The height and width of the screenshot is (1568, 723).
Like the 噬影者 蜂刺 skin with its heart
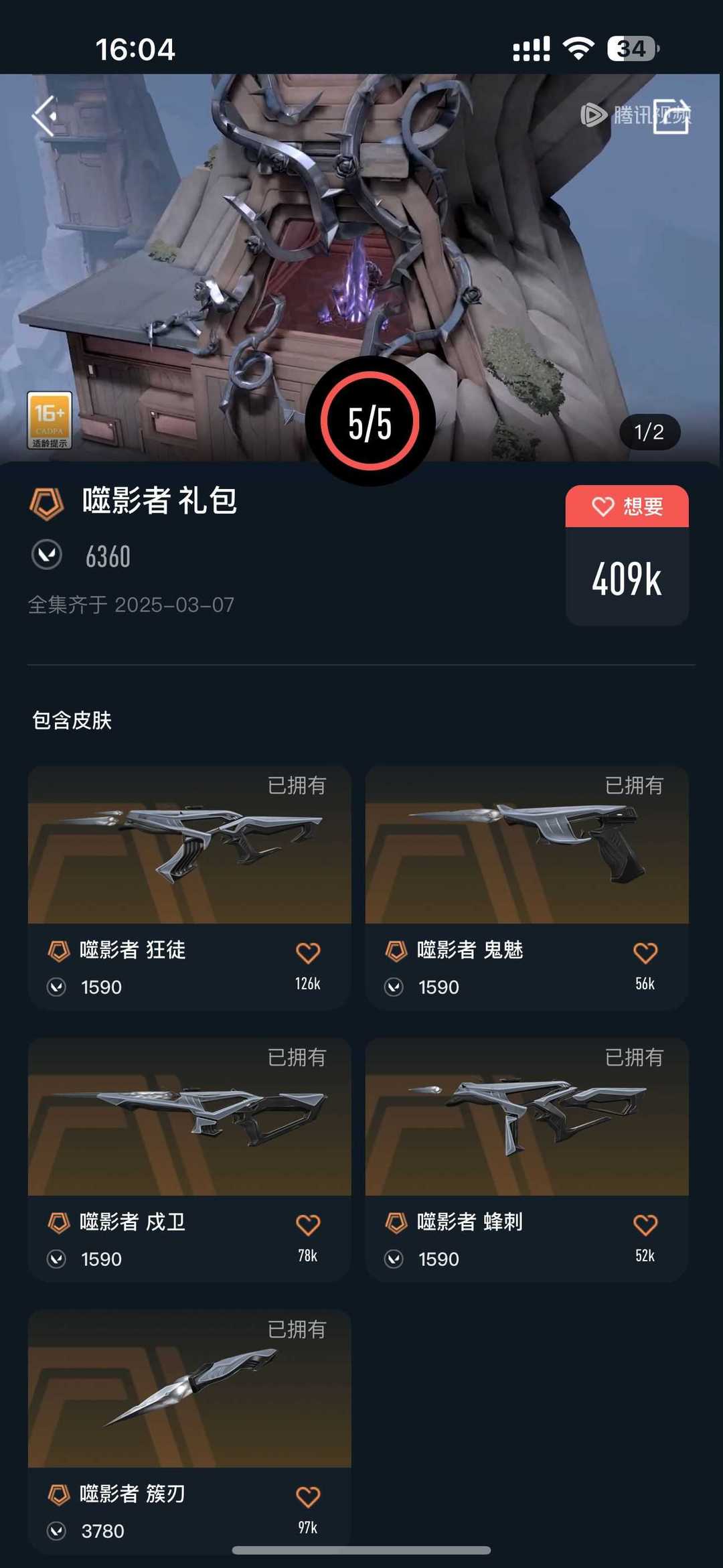[645, 1224]
